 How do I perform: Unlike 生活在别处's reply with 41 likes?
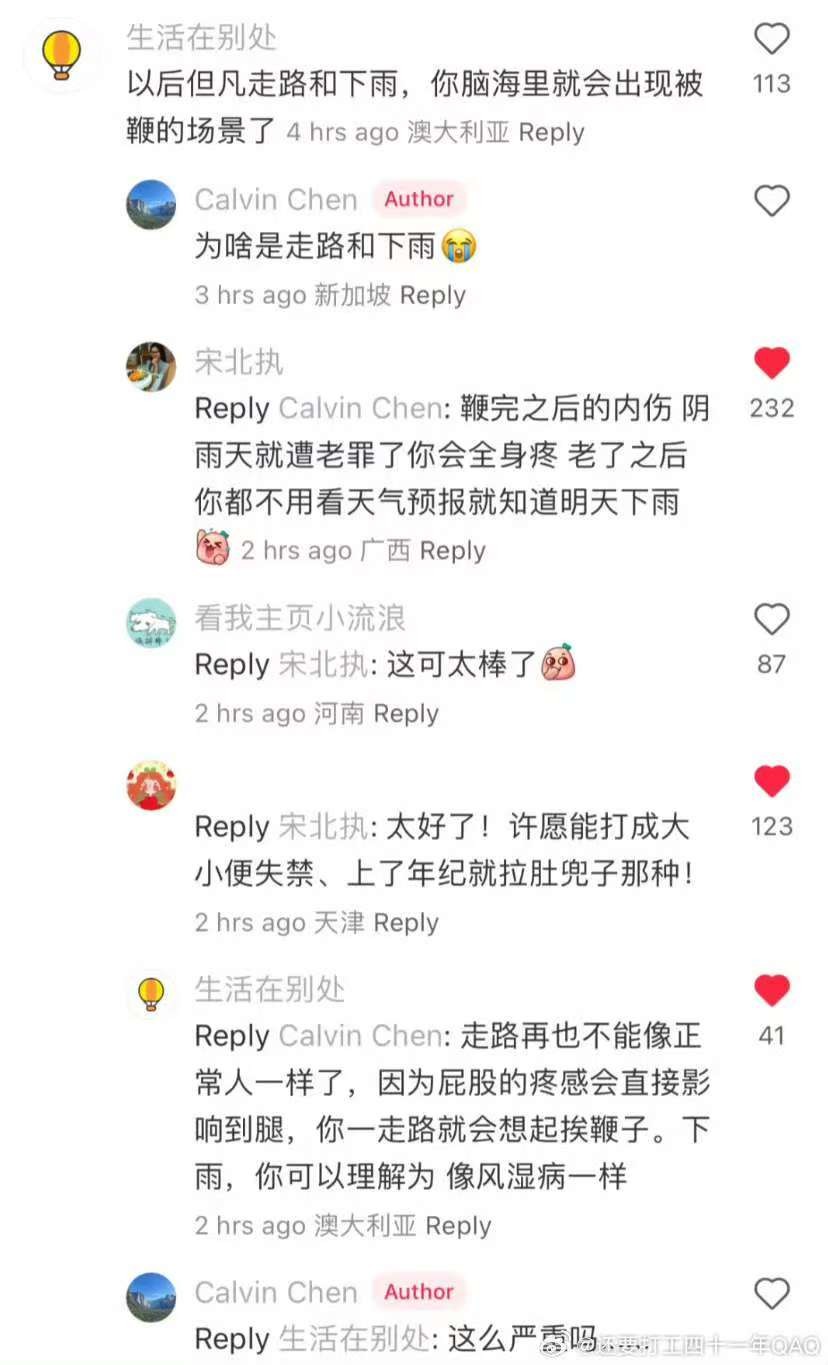[x=771, y=991]
